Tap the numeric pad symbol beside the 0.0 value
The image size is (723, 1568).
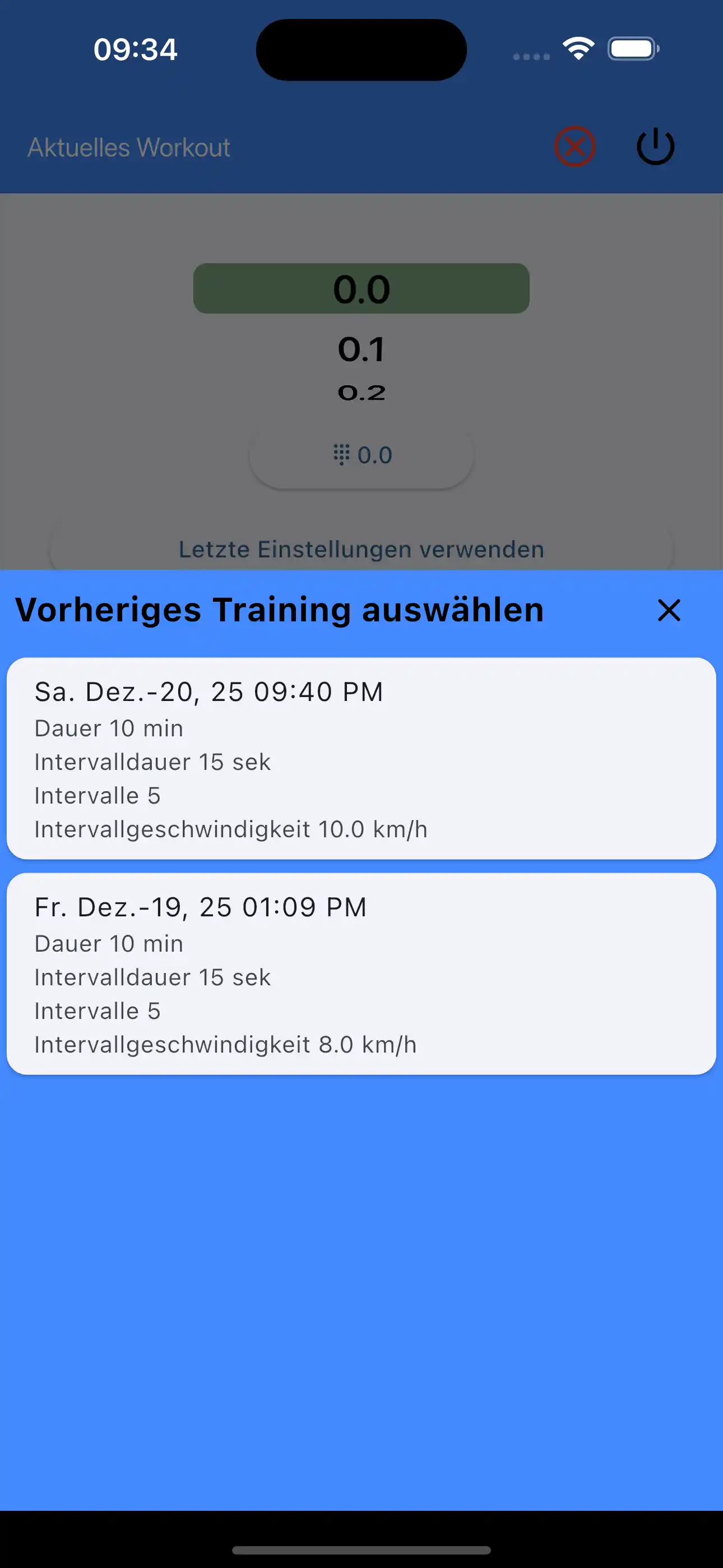(x=342, y=454)
